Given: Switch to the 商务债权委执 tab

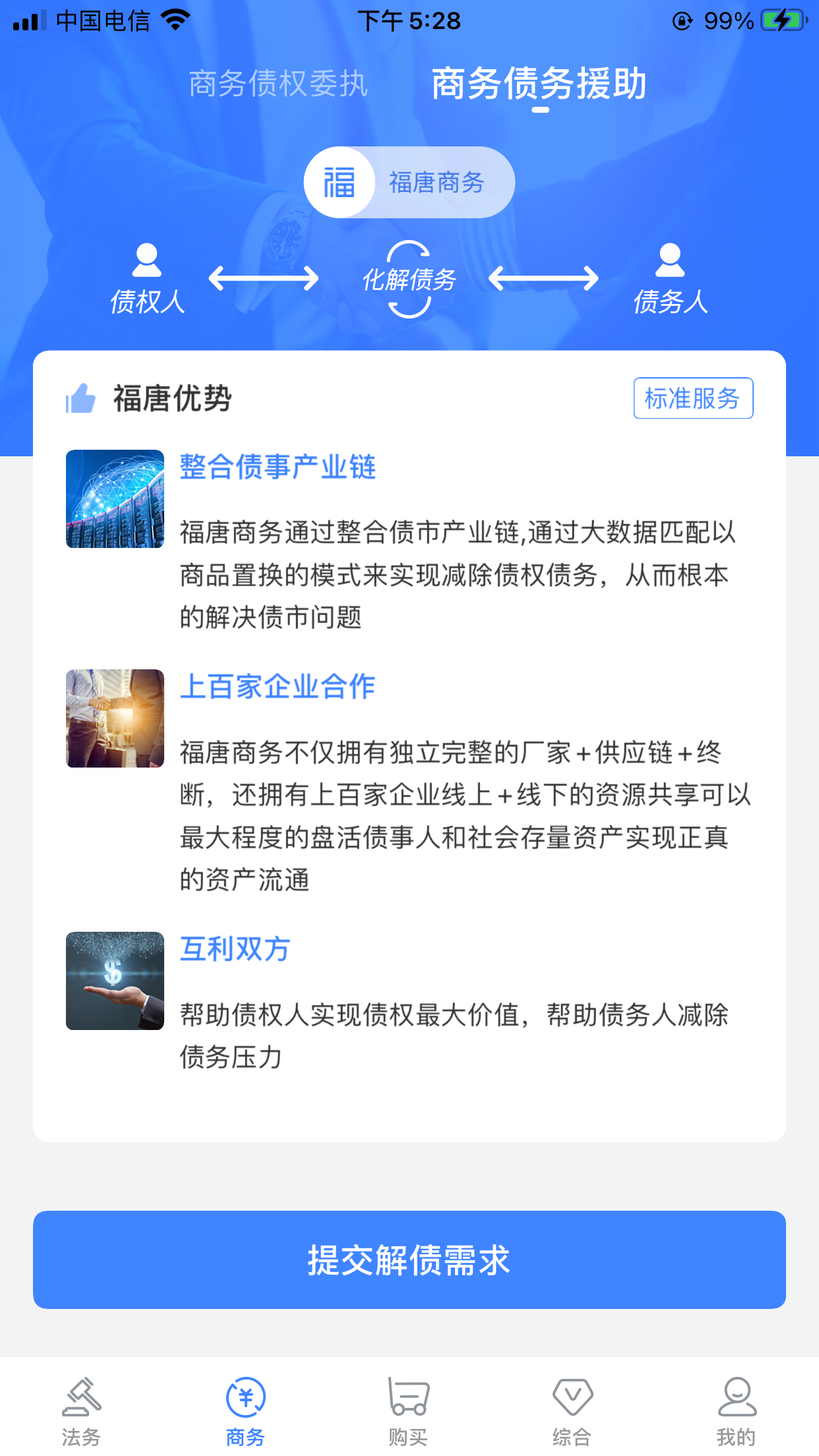Looking at the screenshot, I should pos(278,84).
